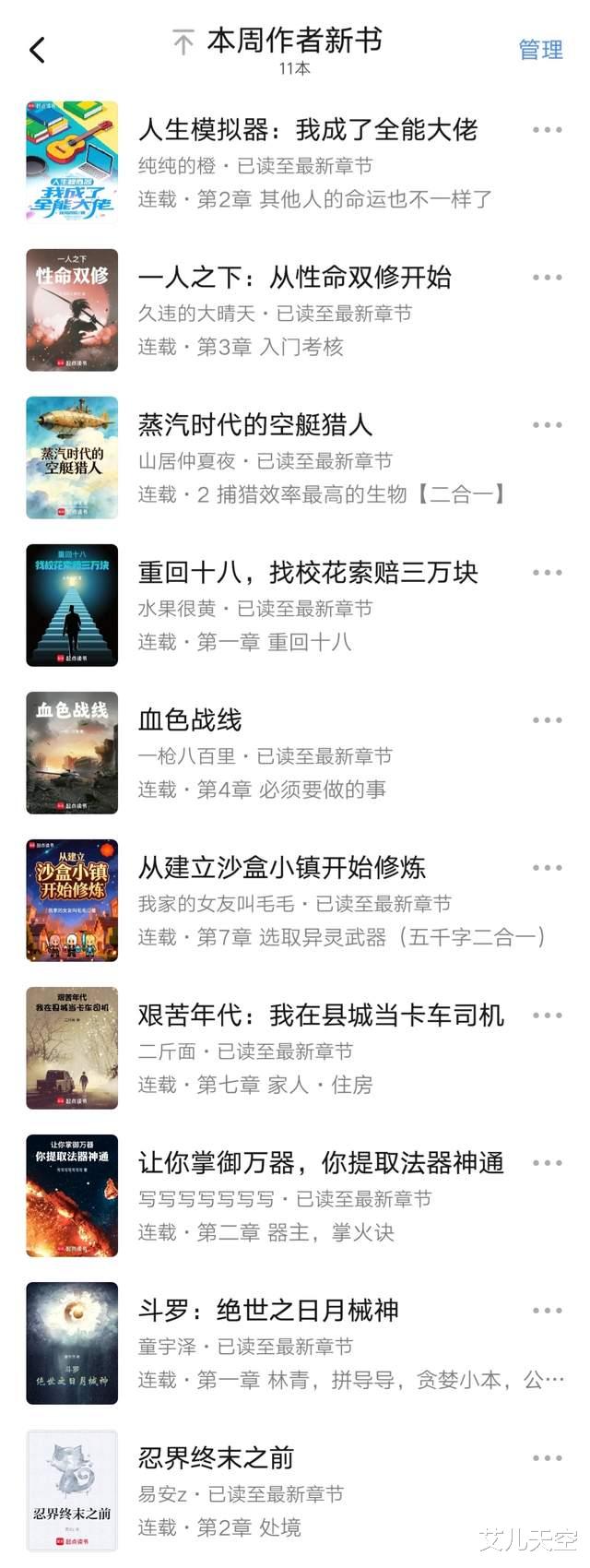The width and height of the screenshot is (590, 1568).
Task: Tap the cover of 重回十八，找校花索赔三万块
Action: 72,605
